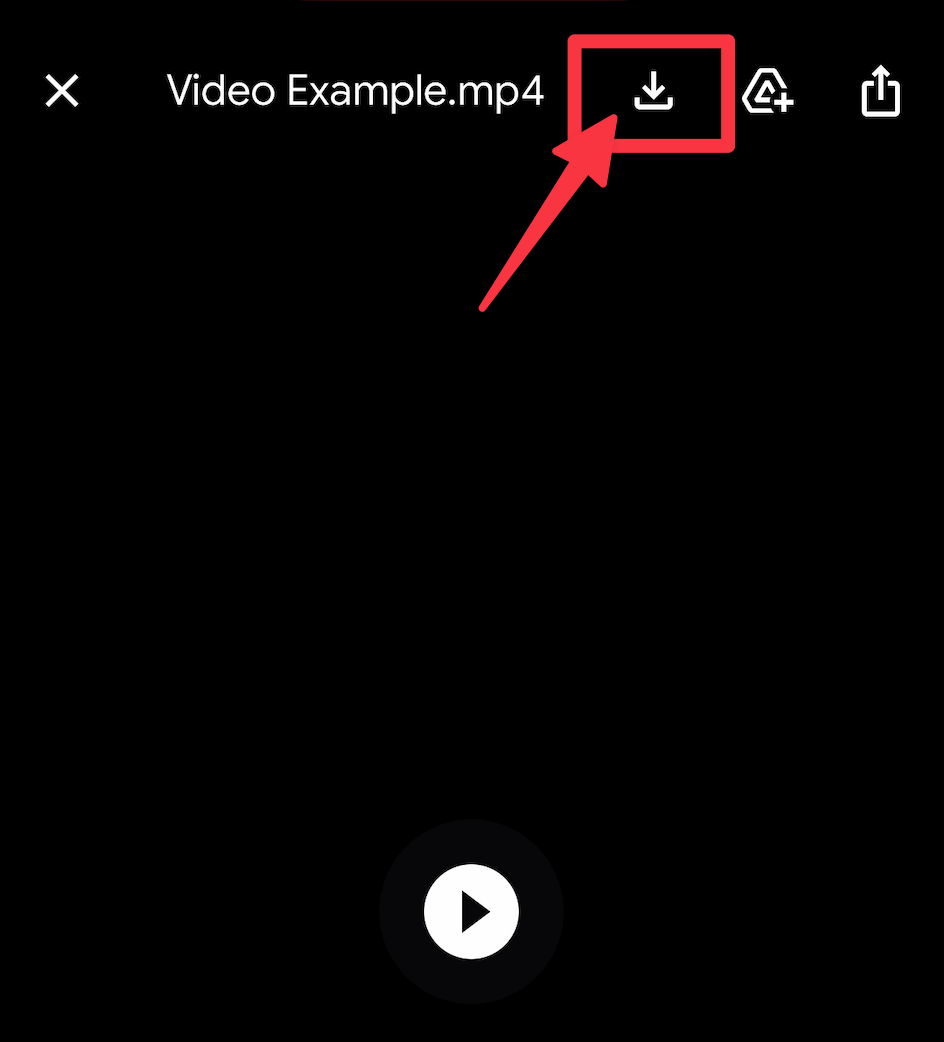Play the video
The image size is (944, 1042).
pos(471,911)
